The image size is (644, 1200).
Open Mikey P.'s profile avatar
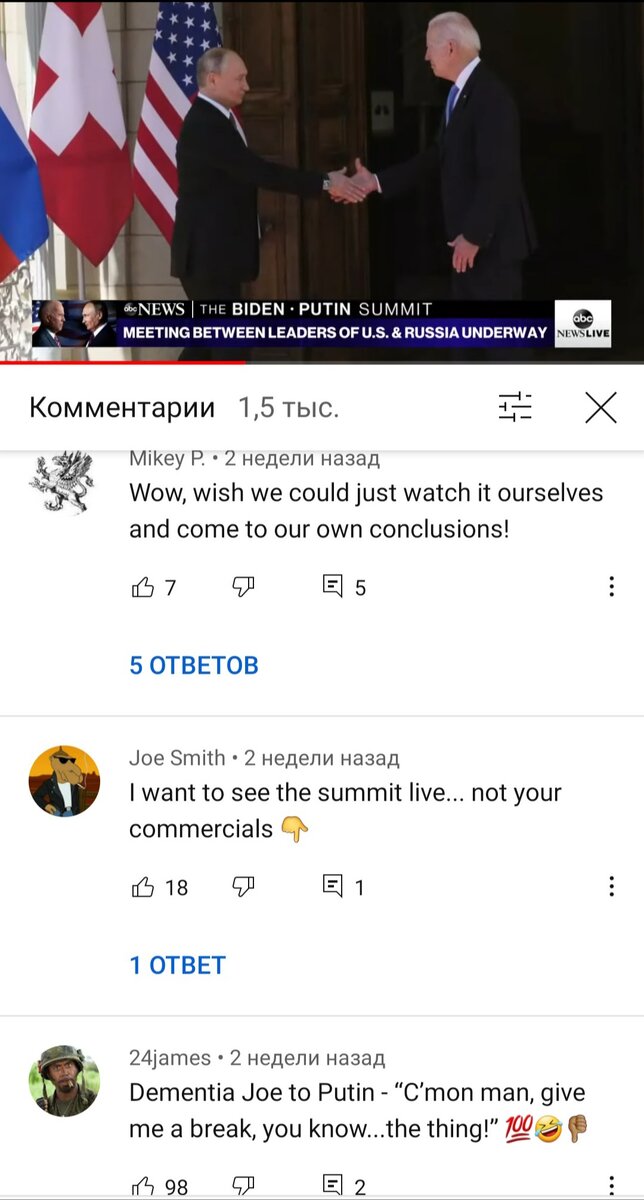pyautogui.click(x=62, y=483)
